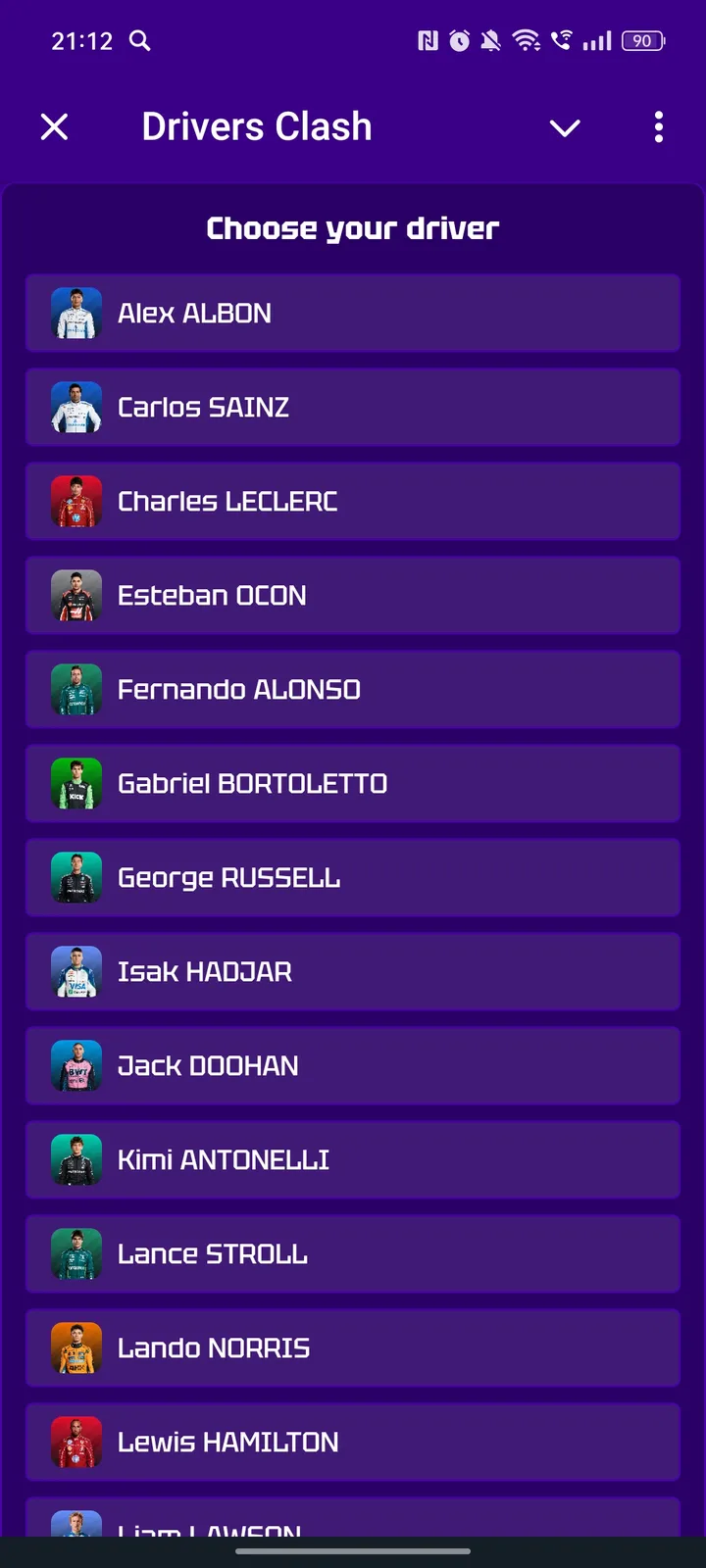Click Alex Albon's driver portrait

pos(76,314)
